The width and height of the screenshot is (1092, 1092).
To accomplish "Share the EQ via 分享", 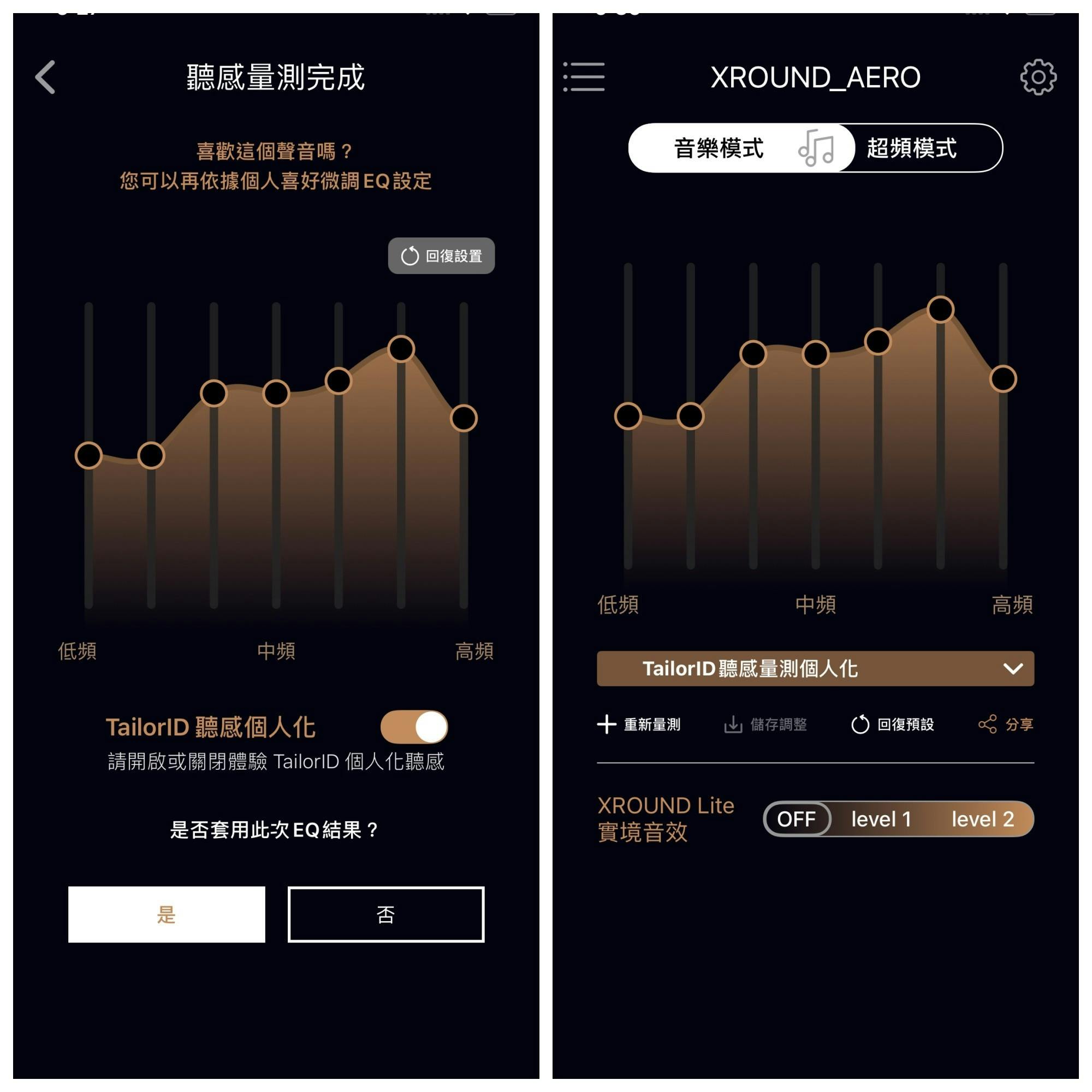I will (x=1006, y=724).
